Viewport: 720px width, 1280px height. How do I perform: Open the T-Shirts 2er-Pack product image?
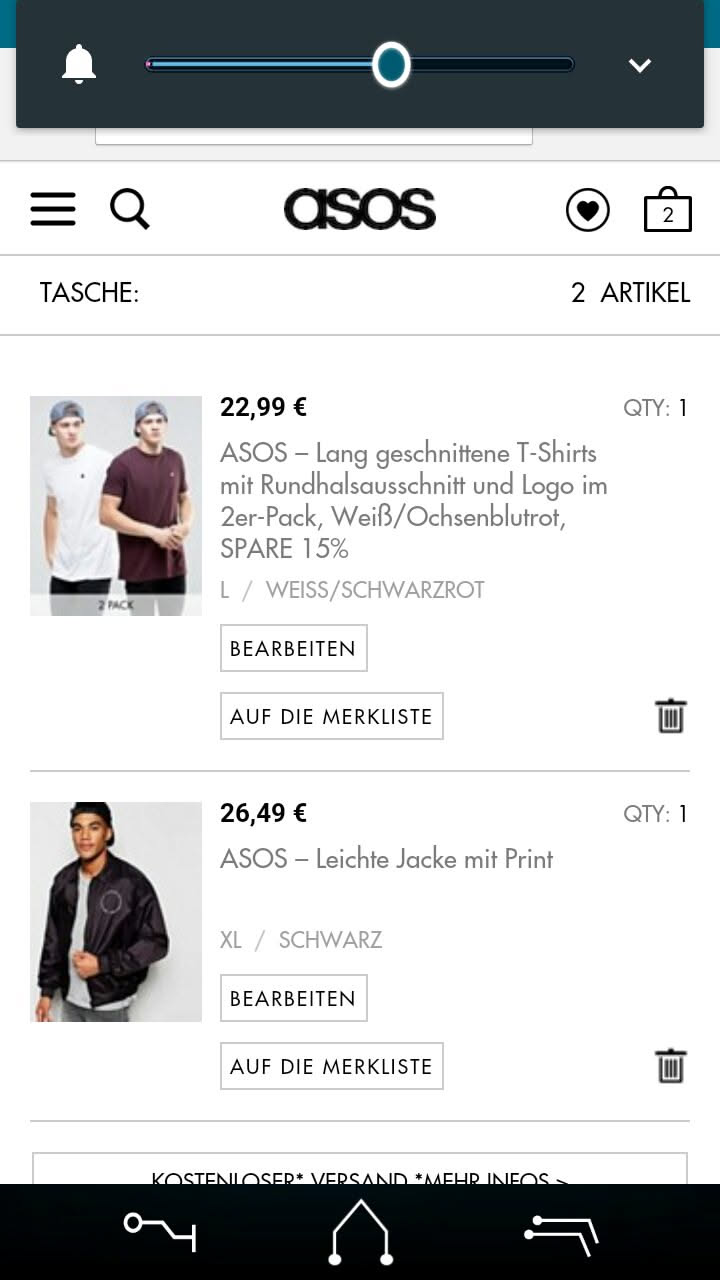click(116, 506)
